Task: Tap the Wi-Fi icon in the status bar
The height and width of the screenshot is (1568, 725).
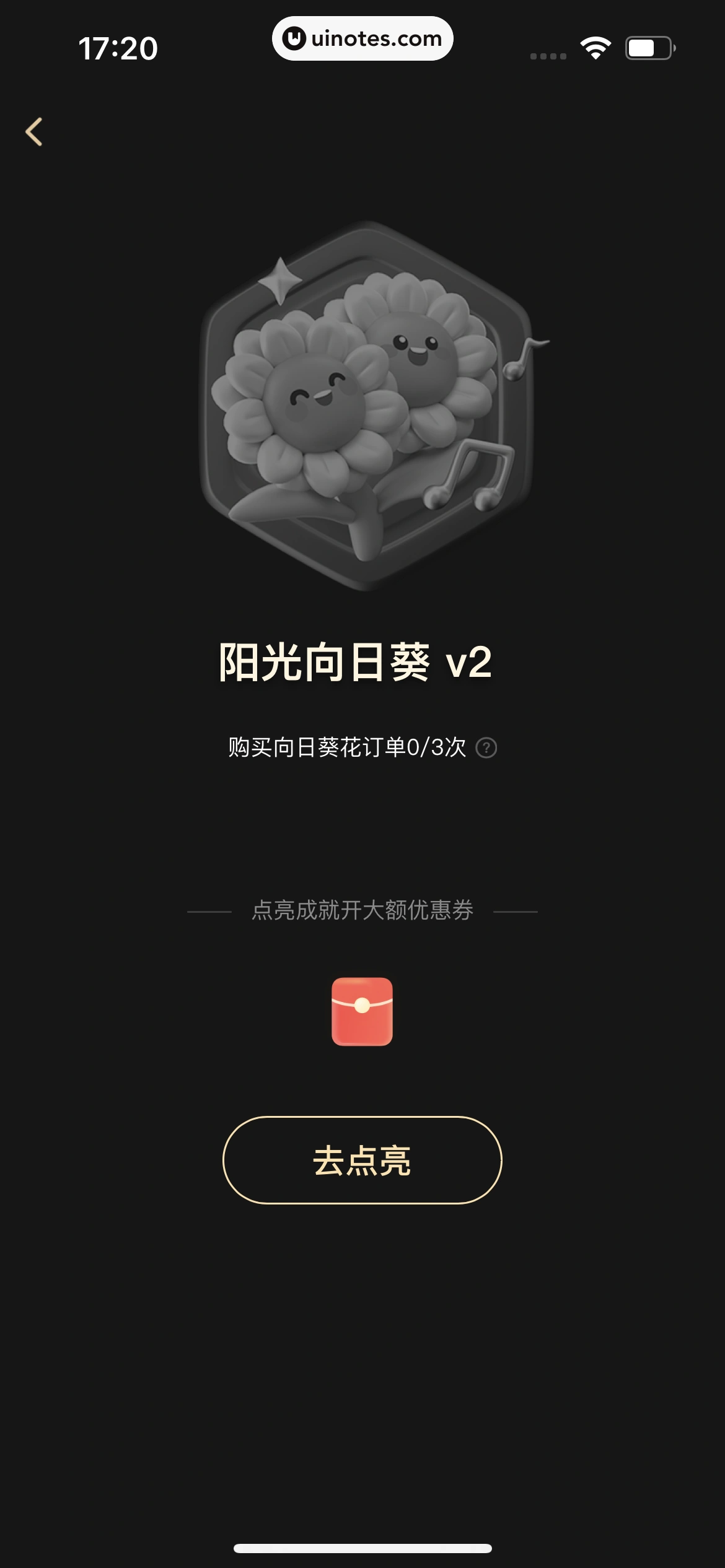Action: click(x=594, y=47)
